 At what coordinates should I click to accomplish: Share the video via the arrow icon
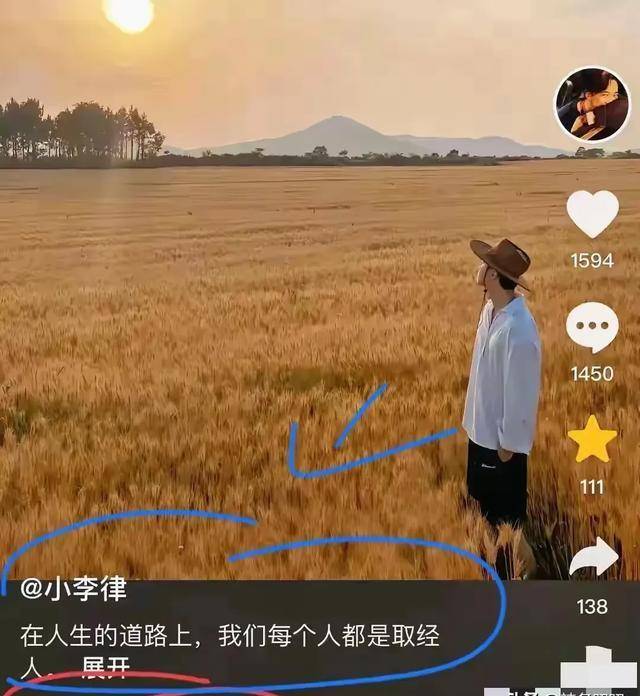(593, 559)
